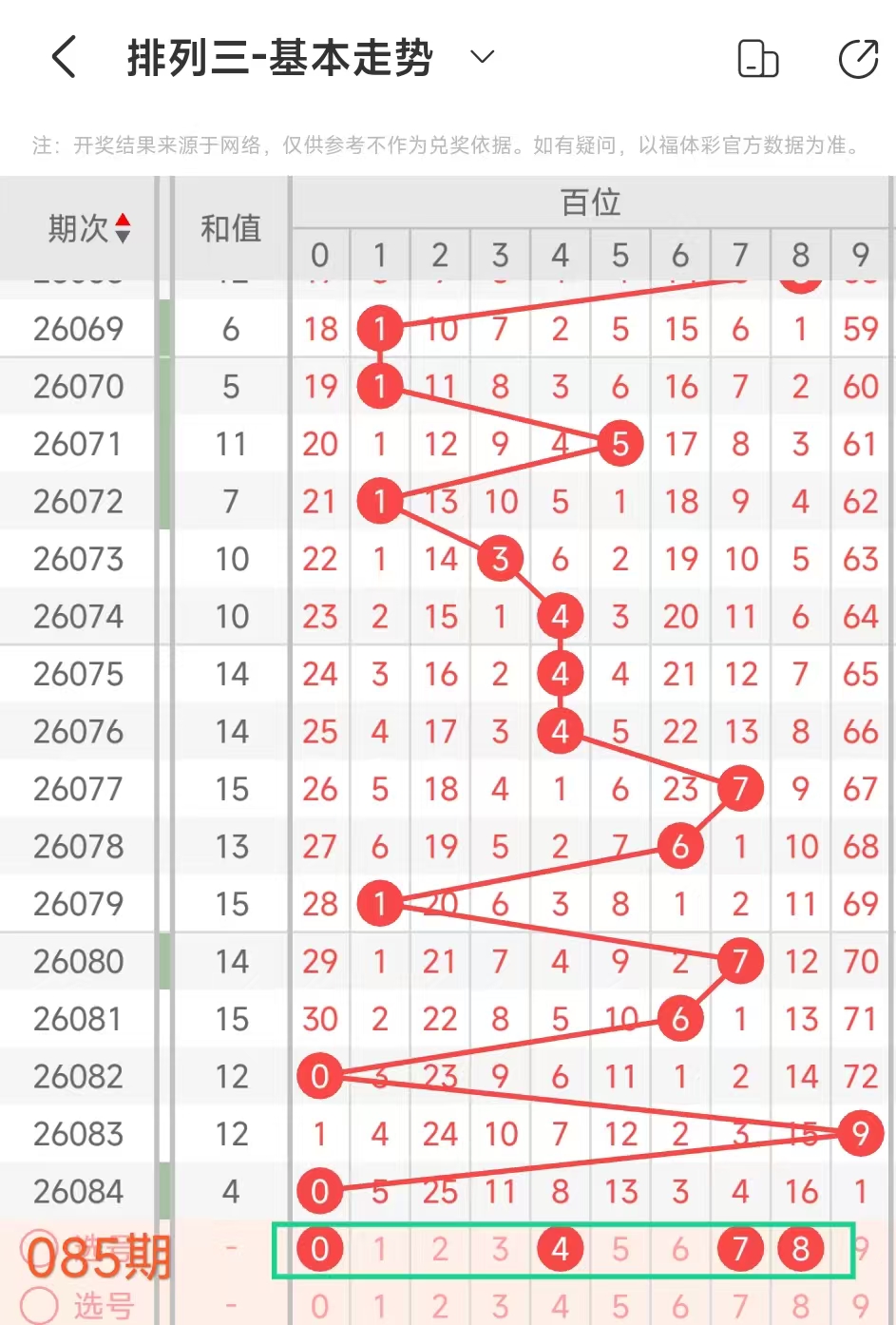Image resolution: width=896 pixels, height=1325 pixels.
Task: Deselect number 8 in the first selection row
Action: tap(800, 1249)
